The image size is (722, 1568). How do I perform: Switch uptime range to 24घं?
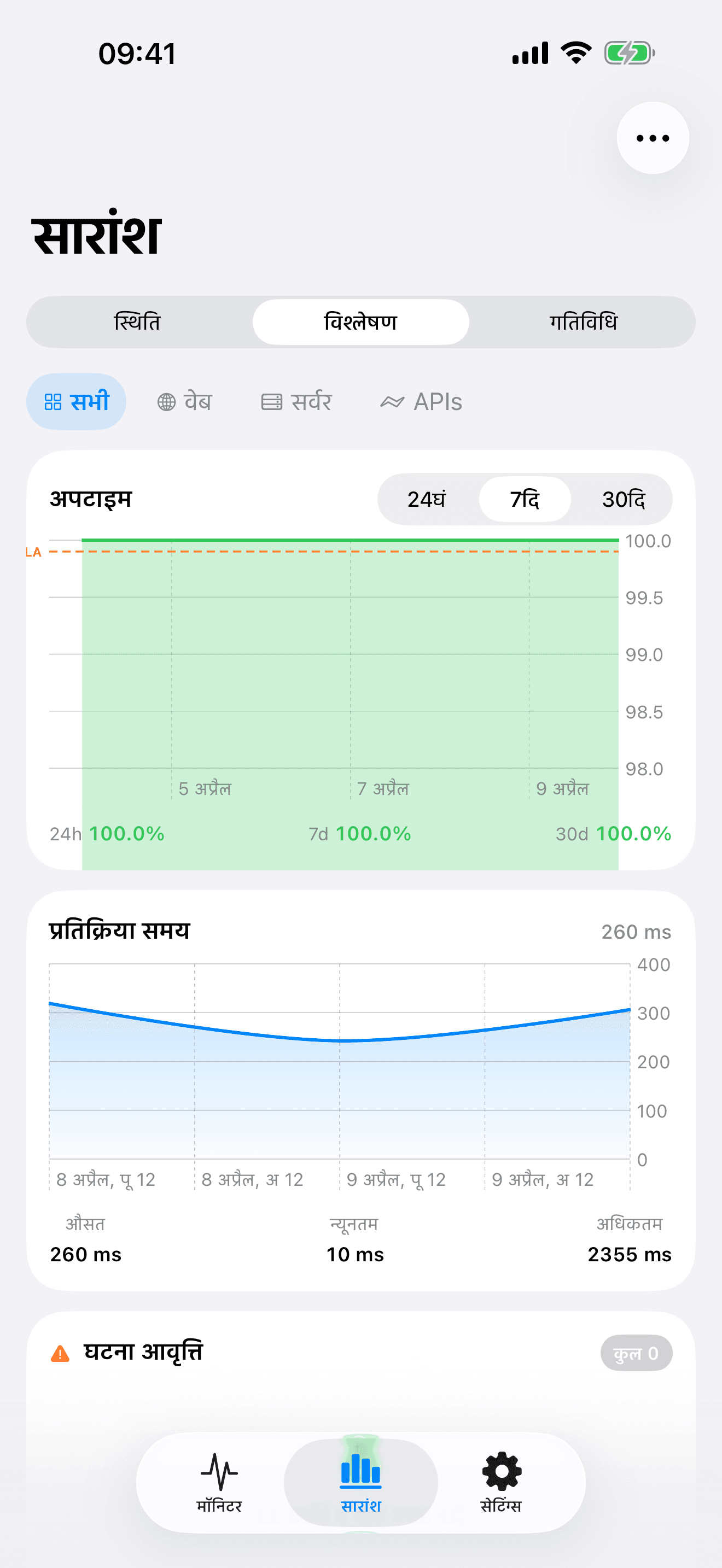427,499
